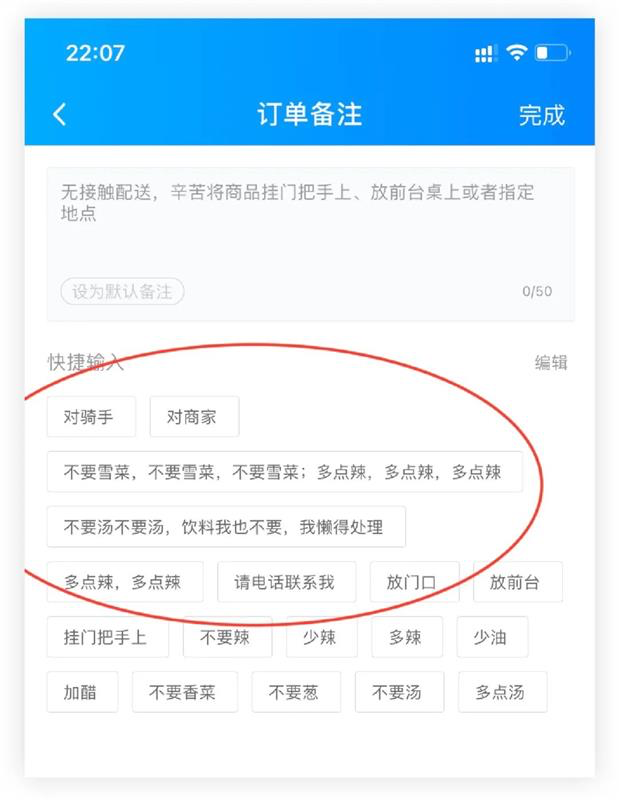
Task: Add the 多点辣，多点辣 quick phrase
Action: 124,582
